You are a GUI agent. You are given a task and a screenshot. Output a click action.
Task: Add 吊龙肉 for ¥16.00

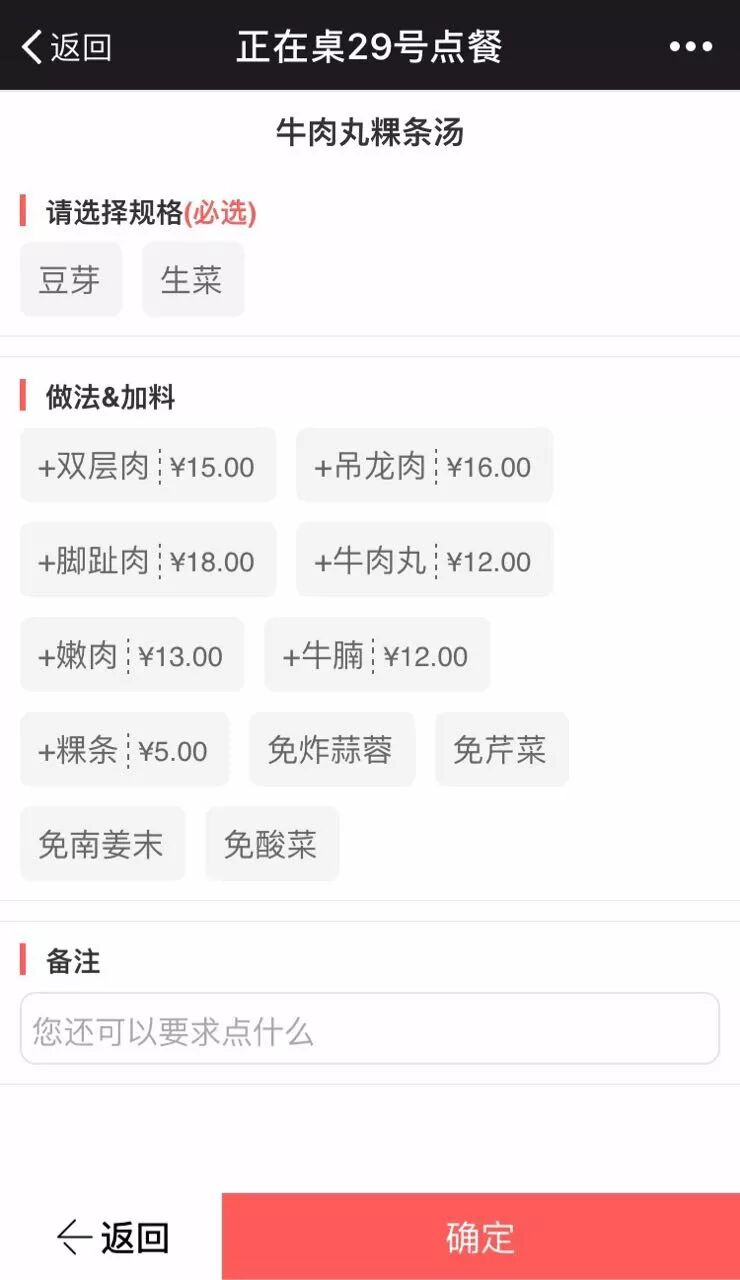click(423, 466)
